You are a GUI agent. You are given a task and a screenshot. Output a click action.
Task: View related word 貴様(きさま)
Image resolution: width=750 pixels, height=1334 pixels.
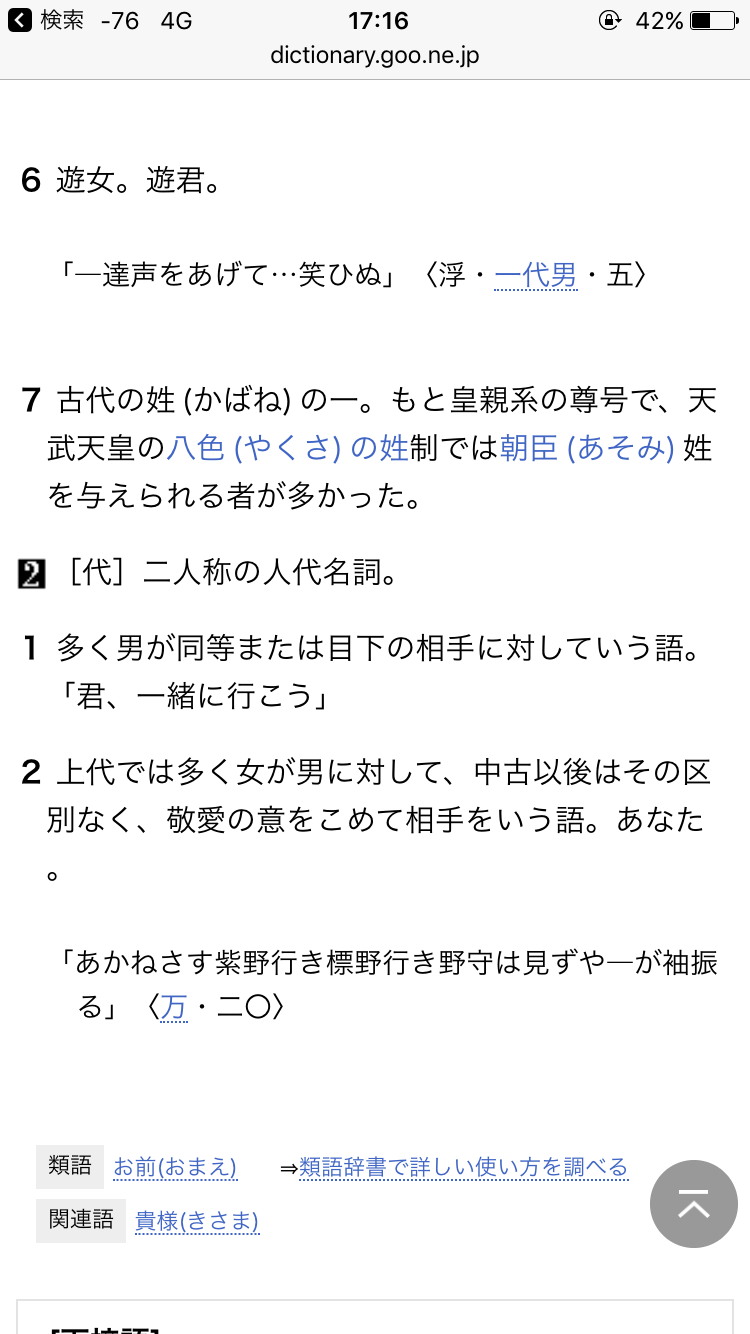pos(197,1220)
